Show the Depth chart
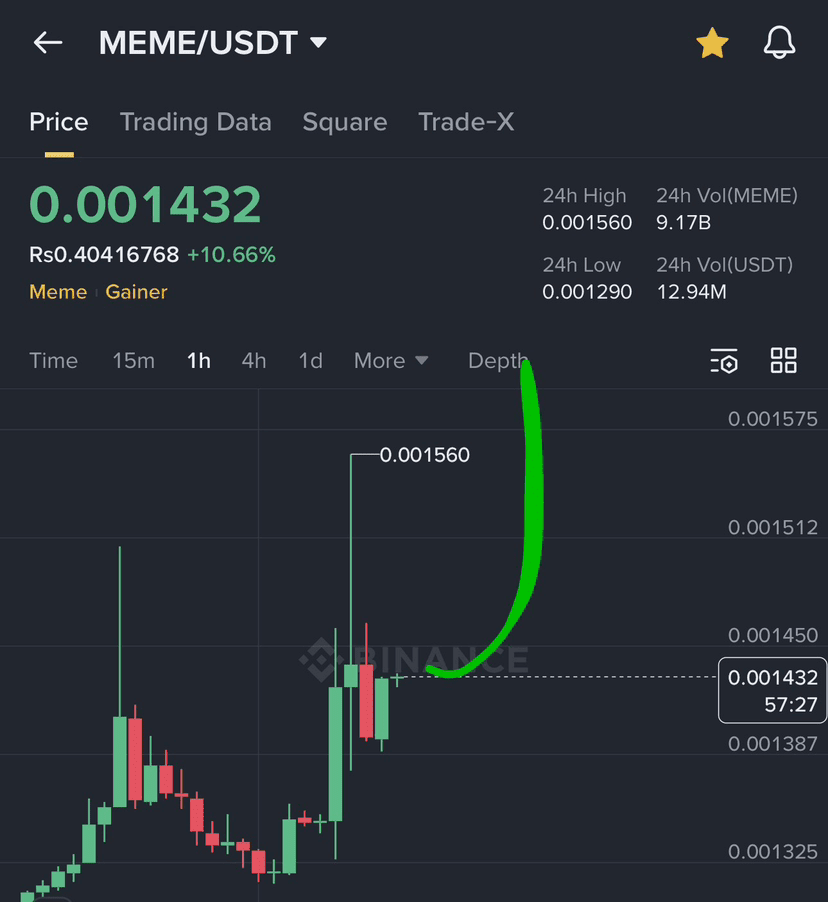 point(497,361)
